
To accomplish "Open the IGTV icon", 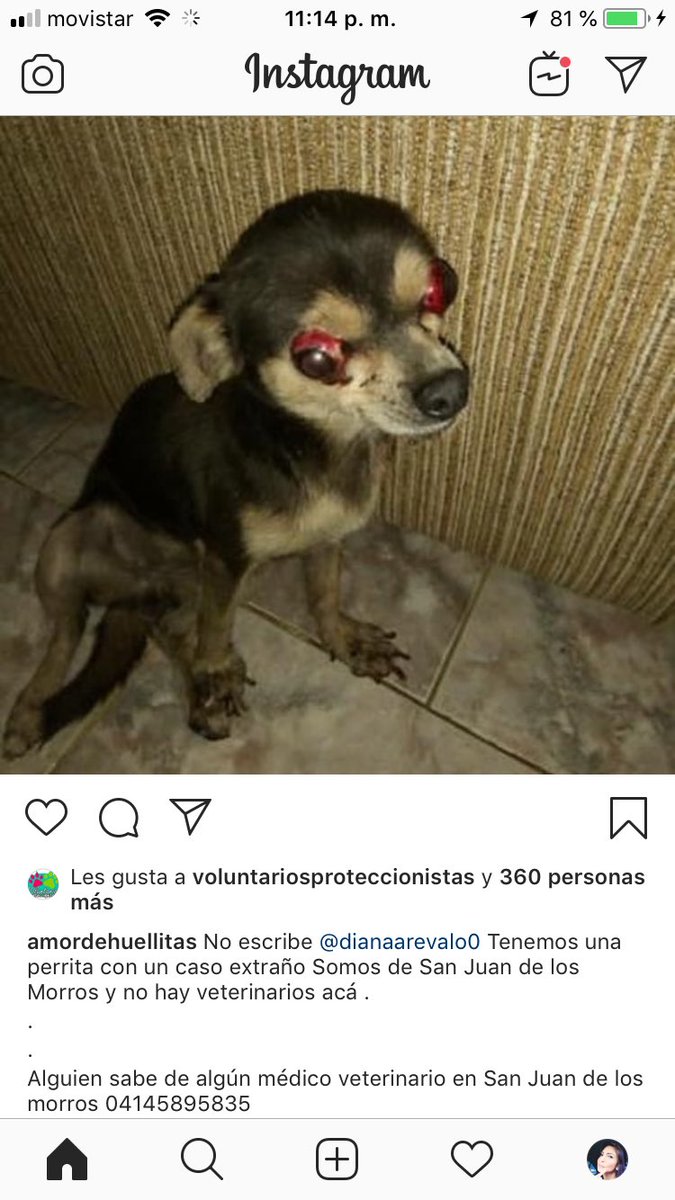I will coord(549,74).
